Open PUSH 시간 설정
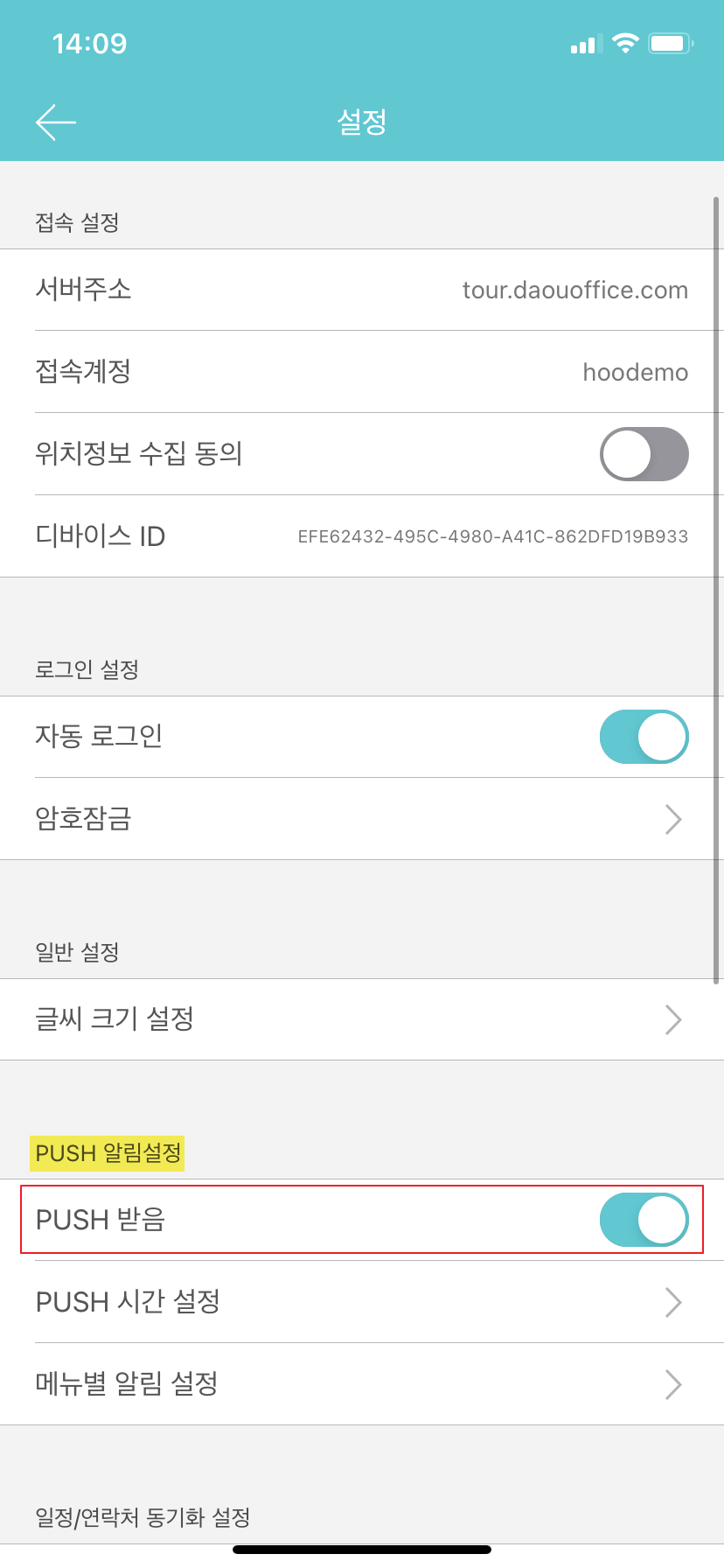The image size is (724, 1568). click(x=362, y=1302)
